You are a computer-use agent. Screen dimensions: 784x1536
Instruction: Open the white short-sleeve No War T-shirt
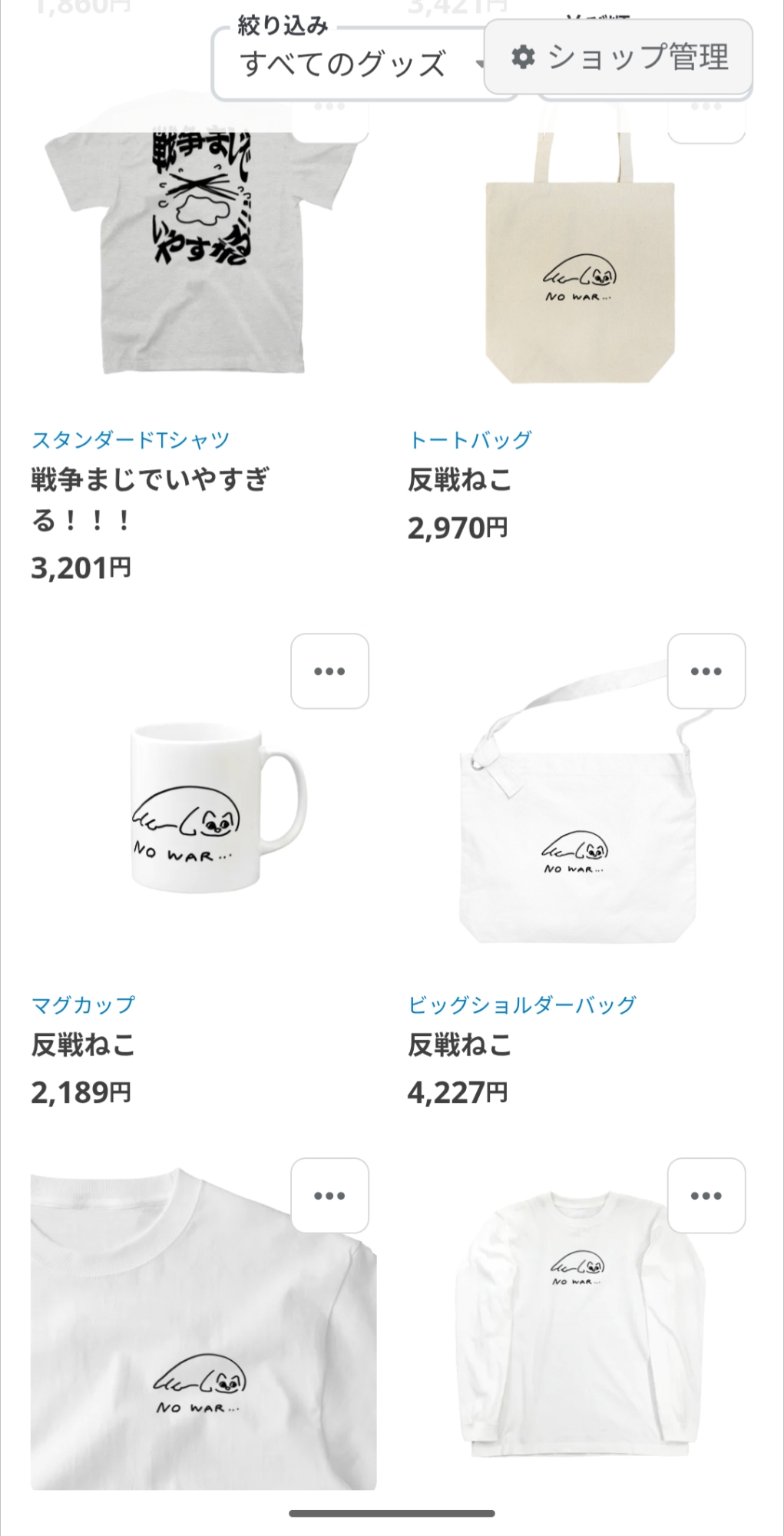203,1352
